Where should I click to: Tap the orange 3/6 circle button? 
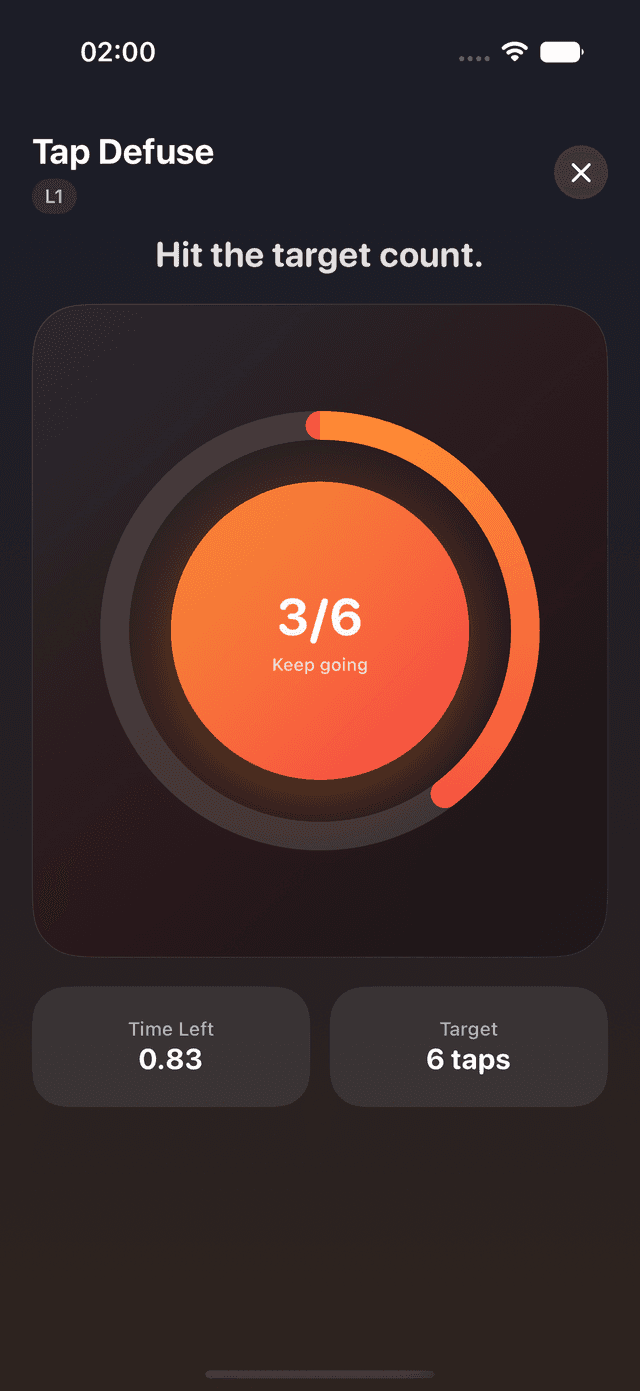point(320,630)
